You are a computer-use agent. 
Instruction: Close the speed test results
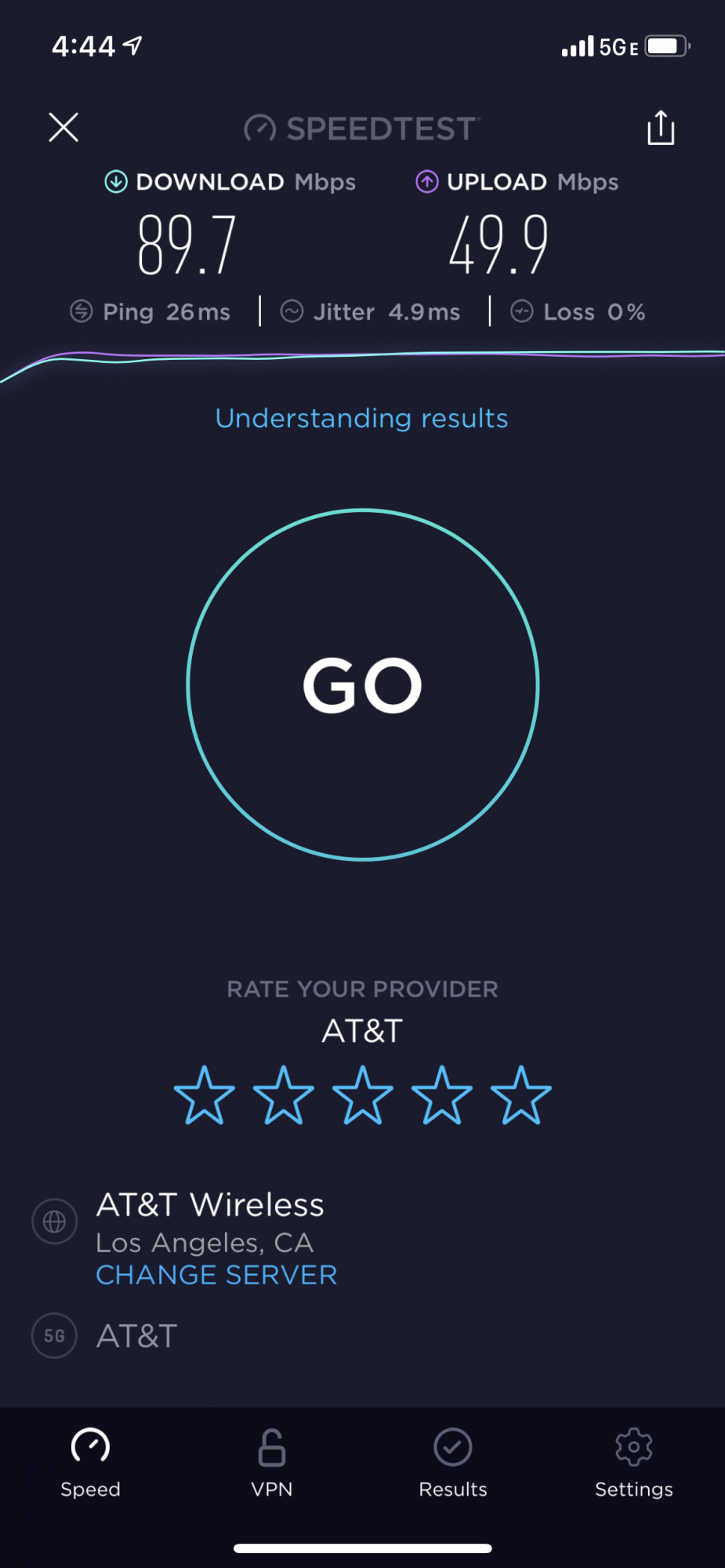(63, 127)
